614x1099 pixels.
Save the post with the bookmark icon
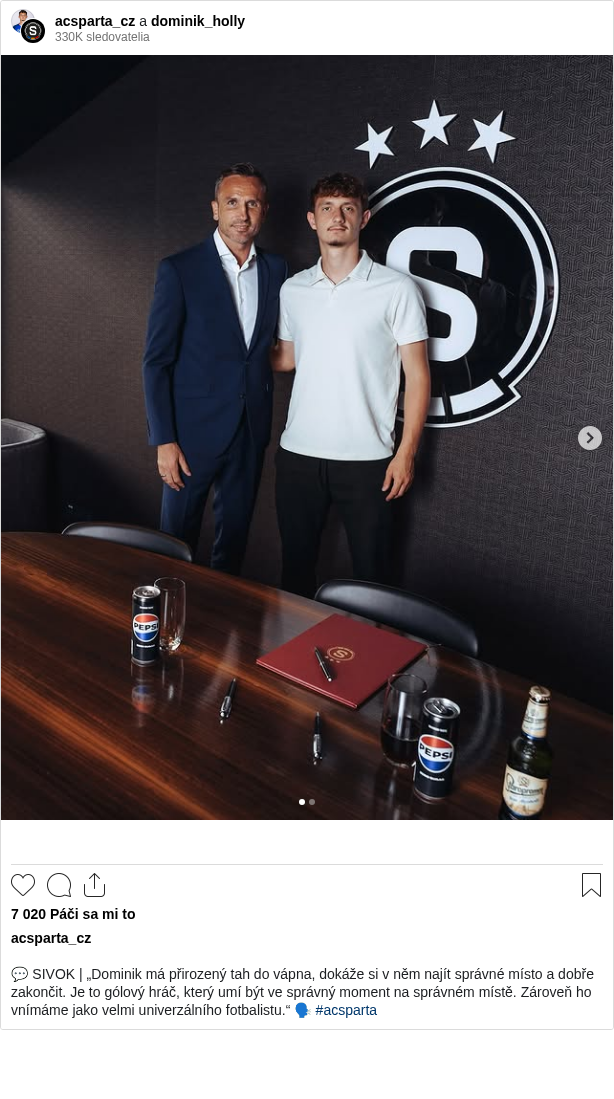(591, 885)
